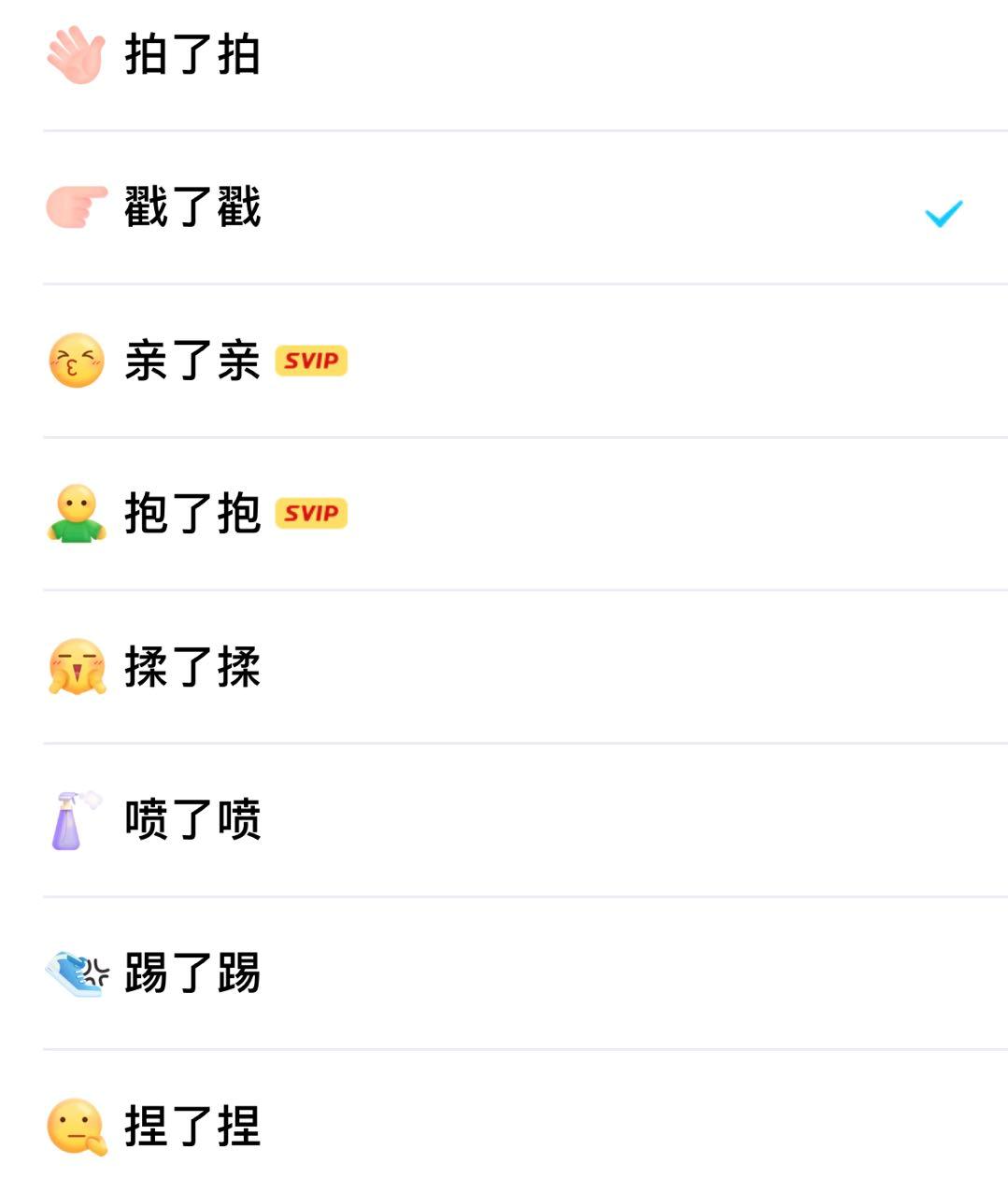
Task: Click the spray bottle emoji beside 喷了喷
Action: click(75, 818)
